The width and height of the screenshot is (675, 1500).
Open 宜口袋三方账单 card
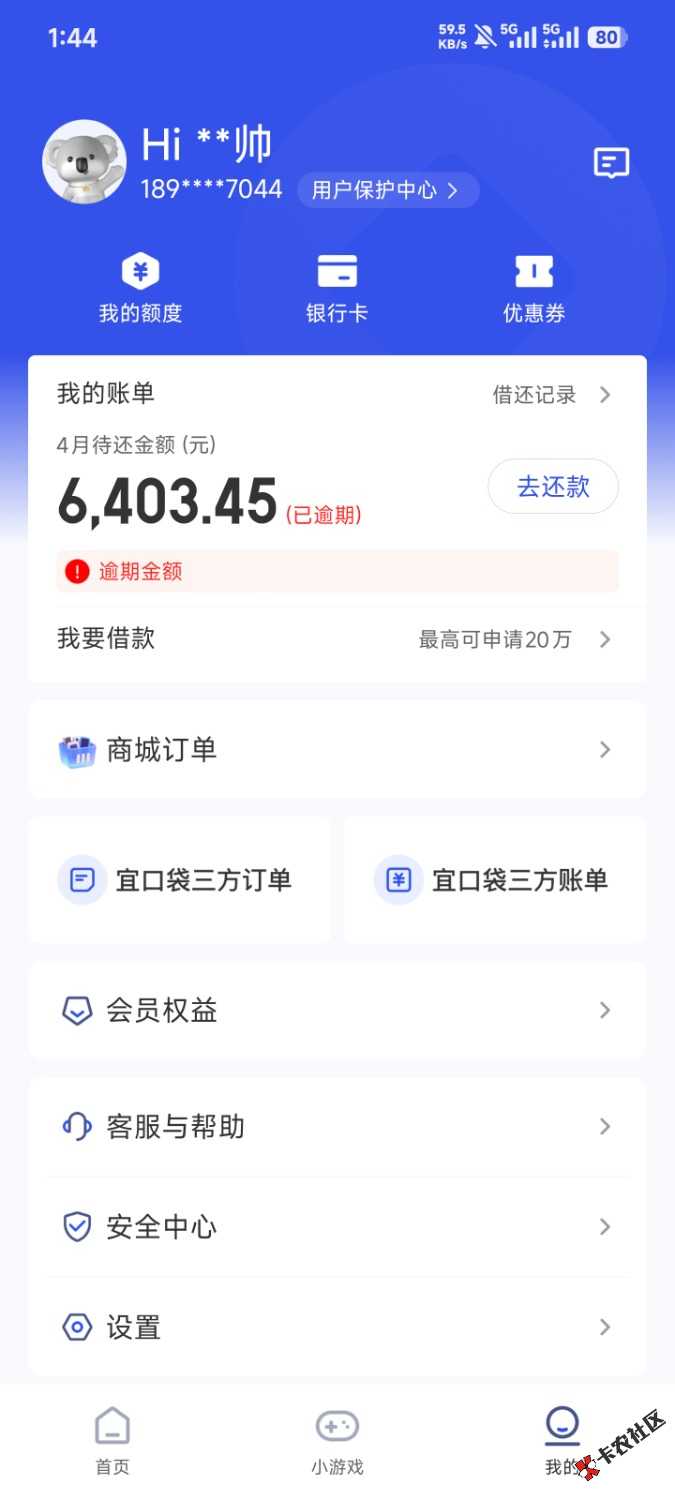[495, 880]
